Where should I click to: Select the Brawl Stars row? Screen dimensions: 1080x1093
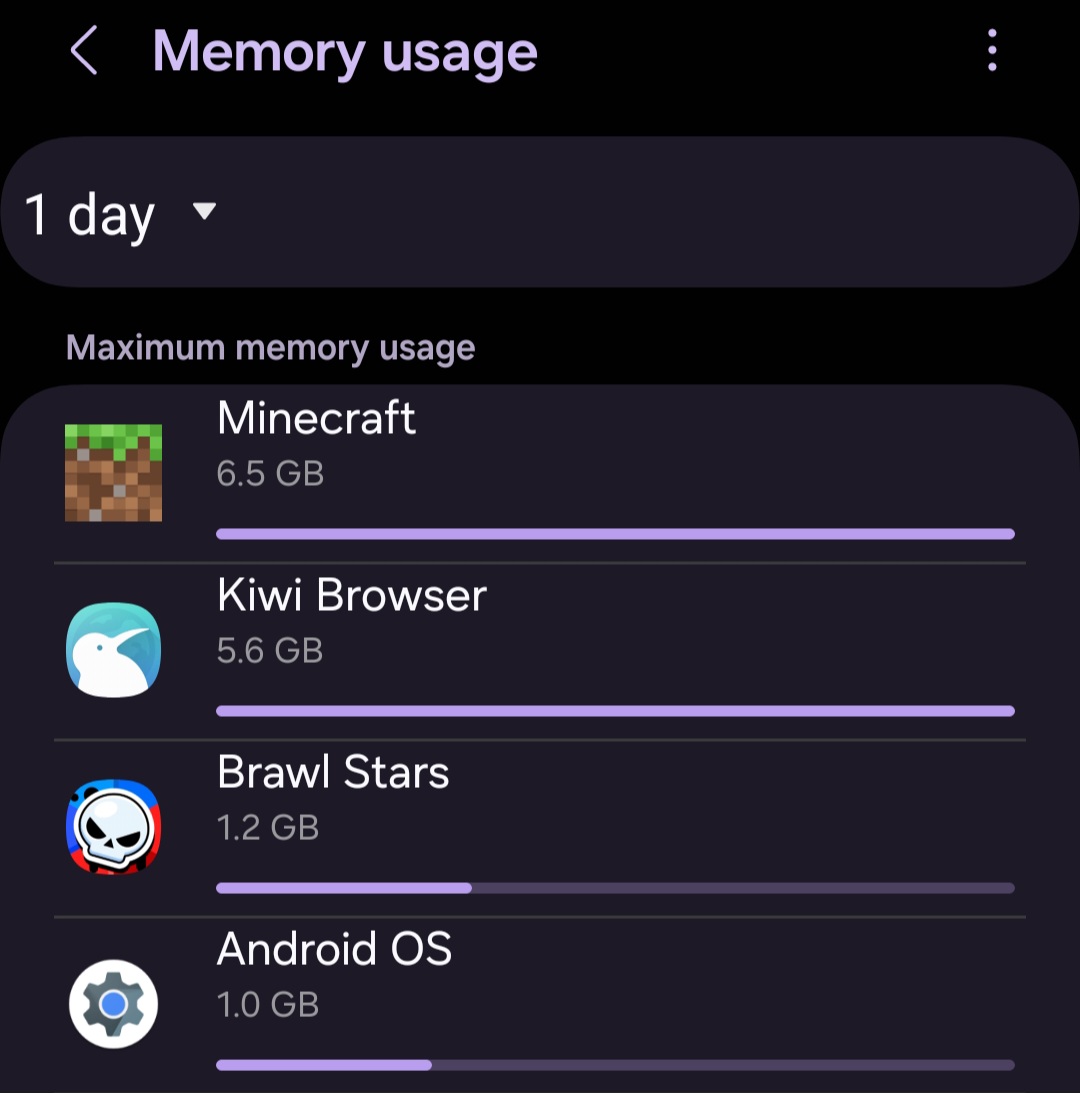pyautogui.click(x=540, y=827)
